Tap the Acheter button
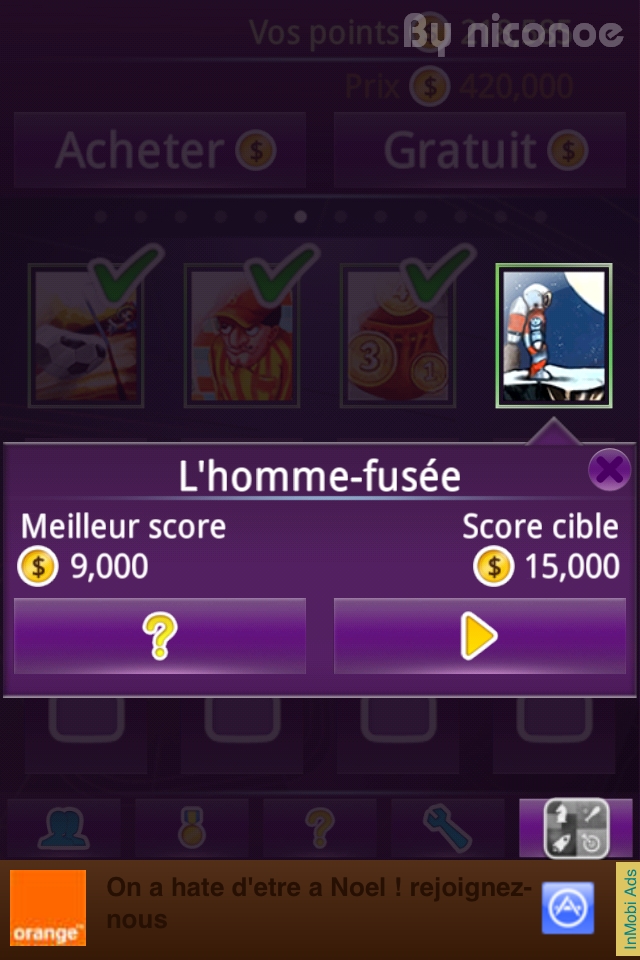The width and height of the screenshot is (640, 960). (x=160, y=151)
